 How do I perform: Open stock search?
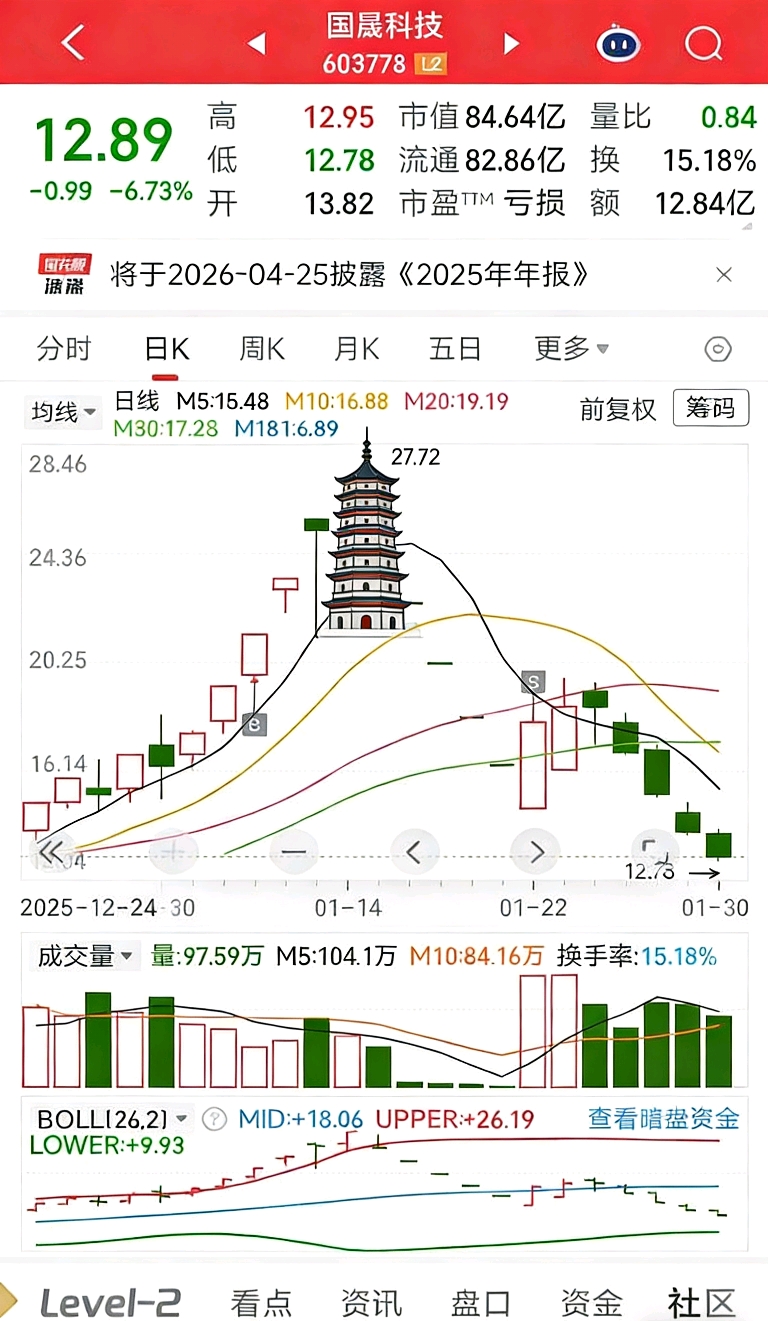pyautogui.click(x=703, y=43)
